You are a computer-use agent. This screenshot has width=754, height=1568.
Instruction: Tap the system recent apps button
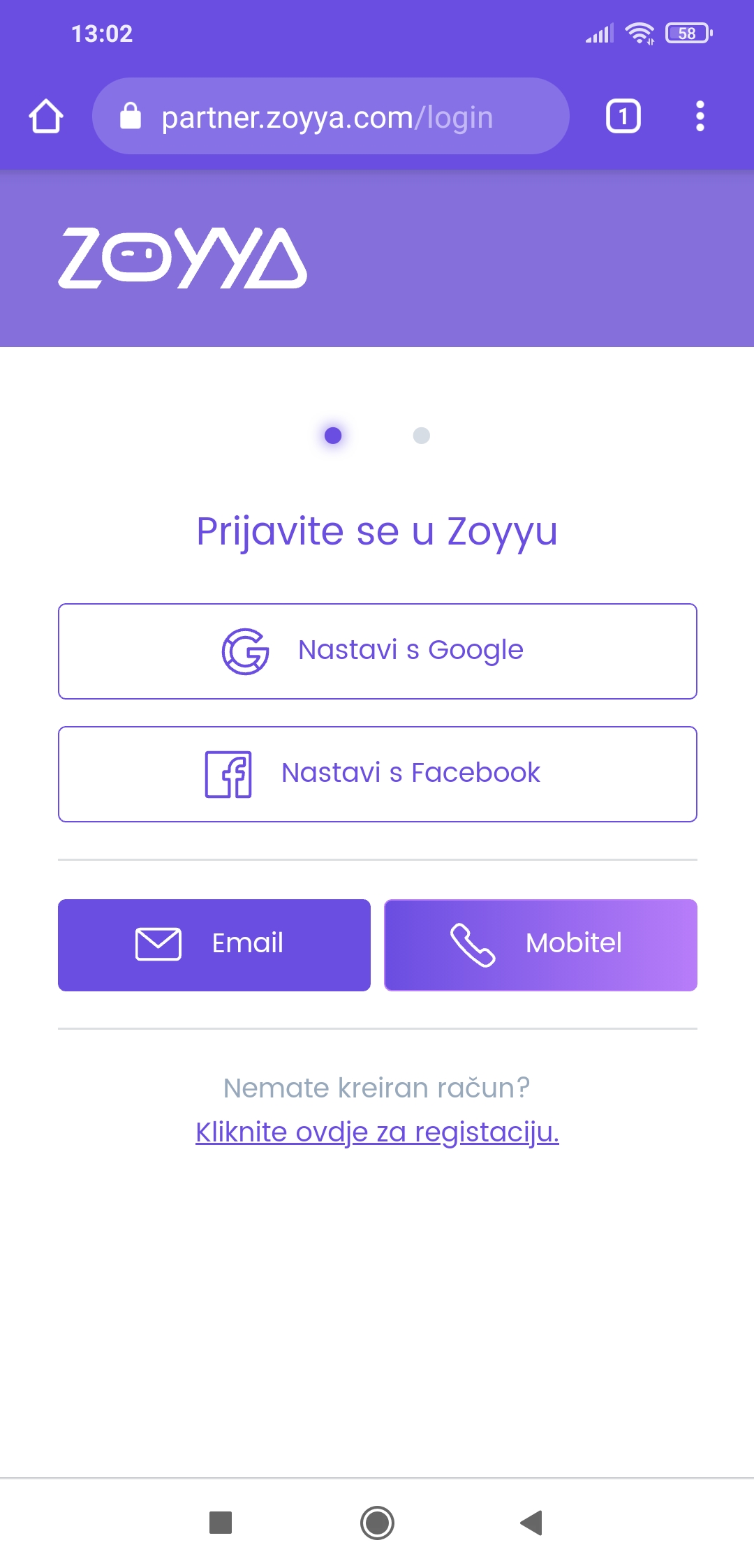click(221, 1523)
